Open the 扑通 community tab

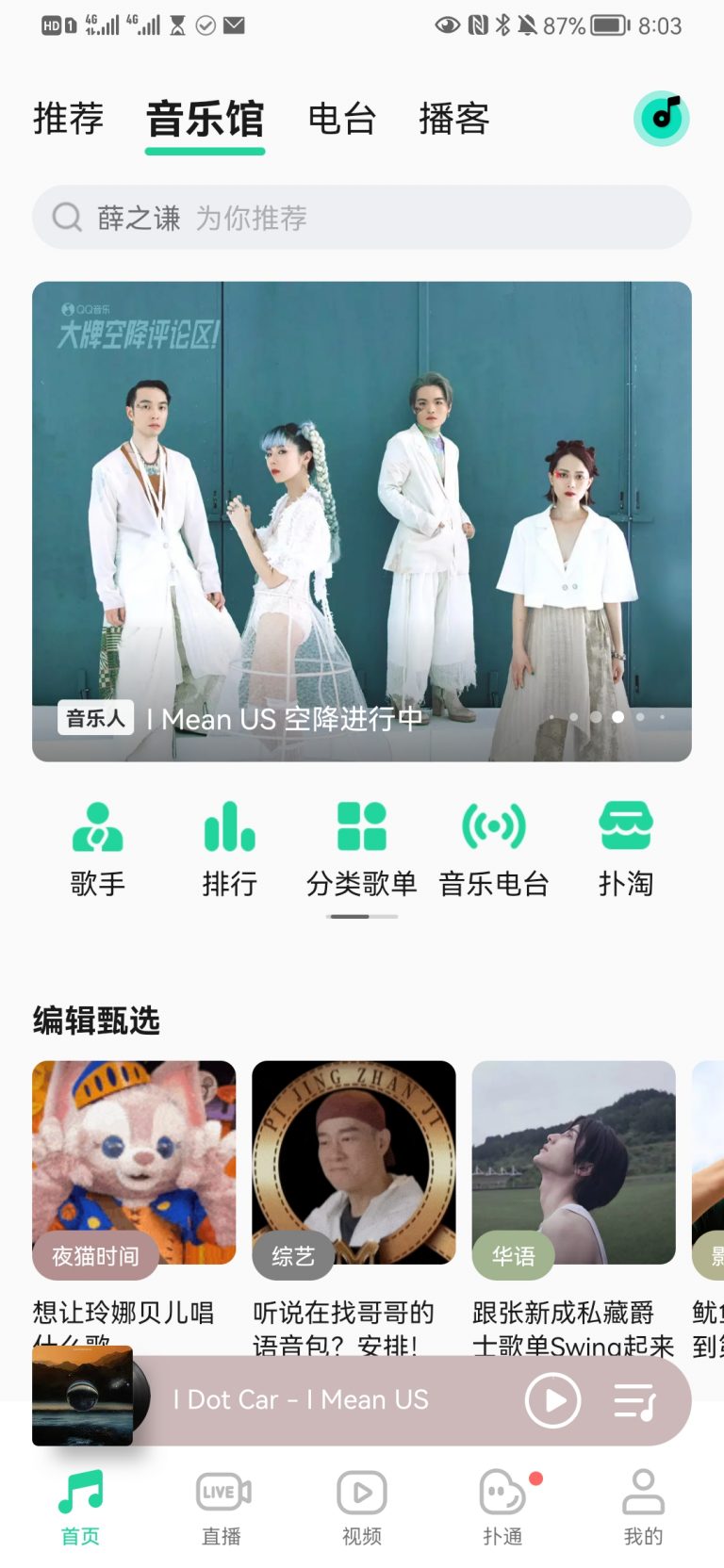pos(502,1508)
